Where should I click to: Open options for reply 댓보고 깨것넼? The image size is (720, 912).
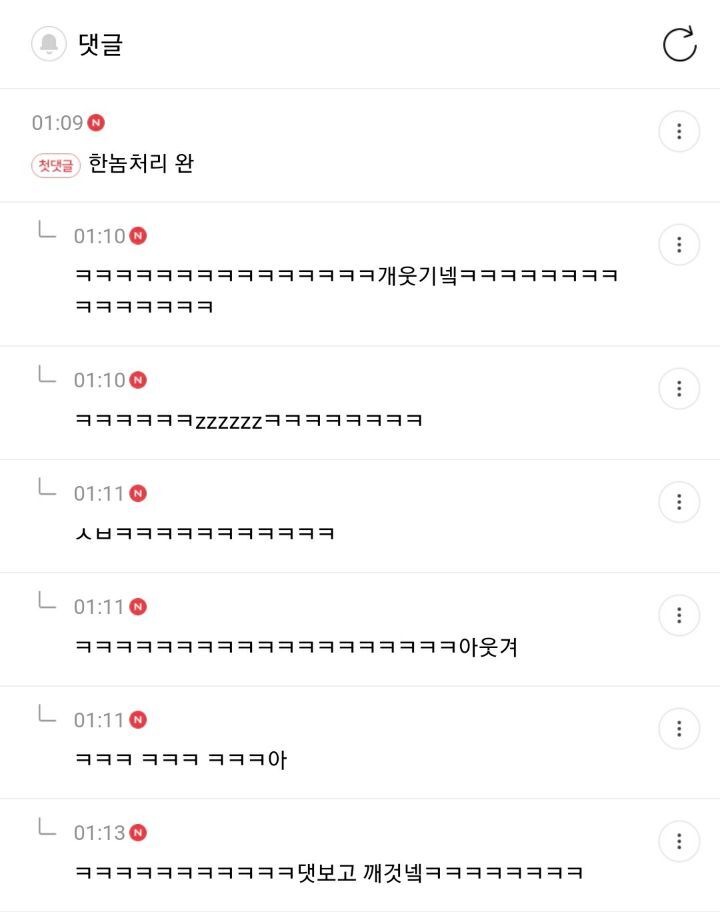click(679, 841)
